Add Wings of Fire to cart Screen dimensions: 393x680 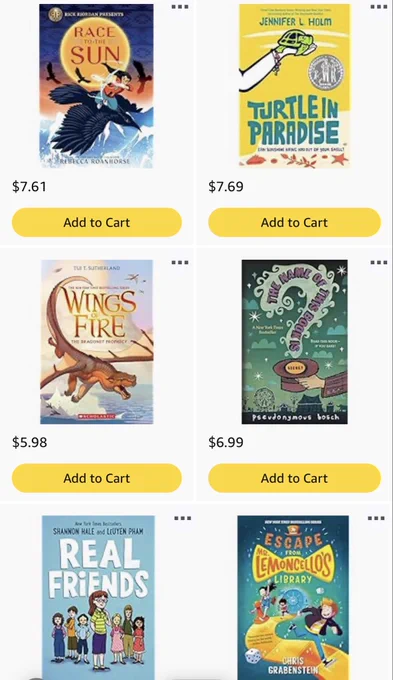point(96,478)
